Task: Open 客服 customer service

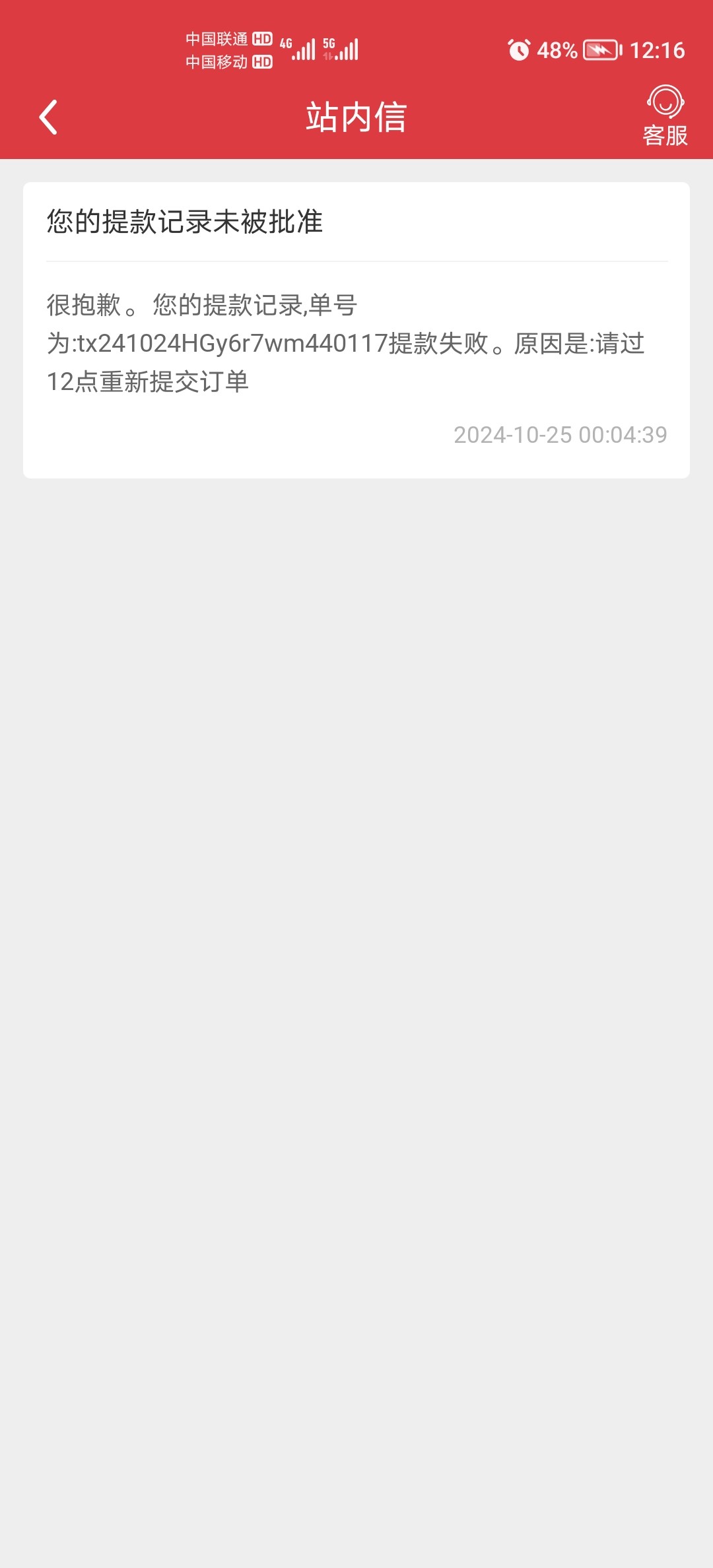Action: 665,116
